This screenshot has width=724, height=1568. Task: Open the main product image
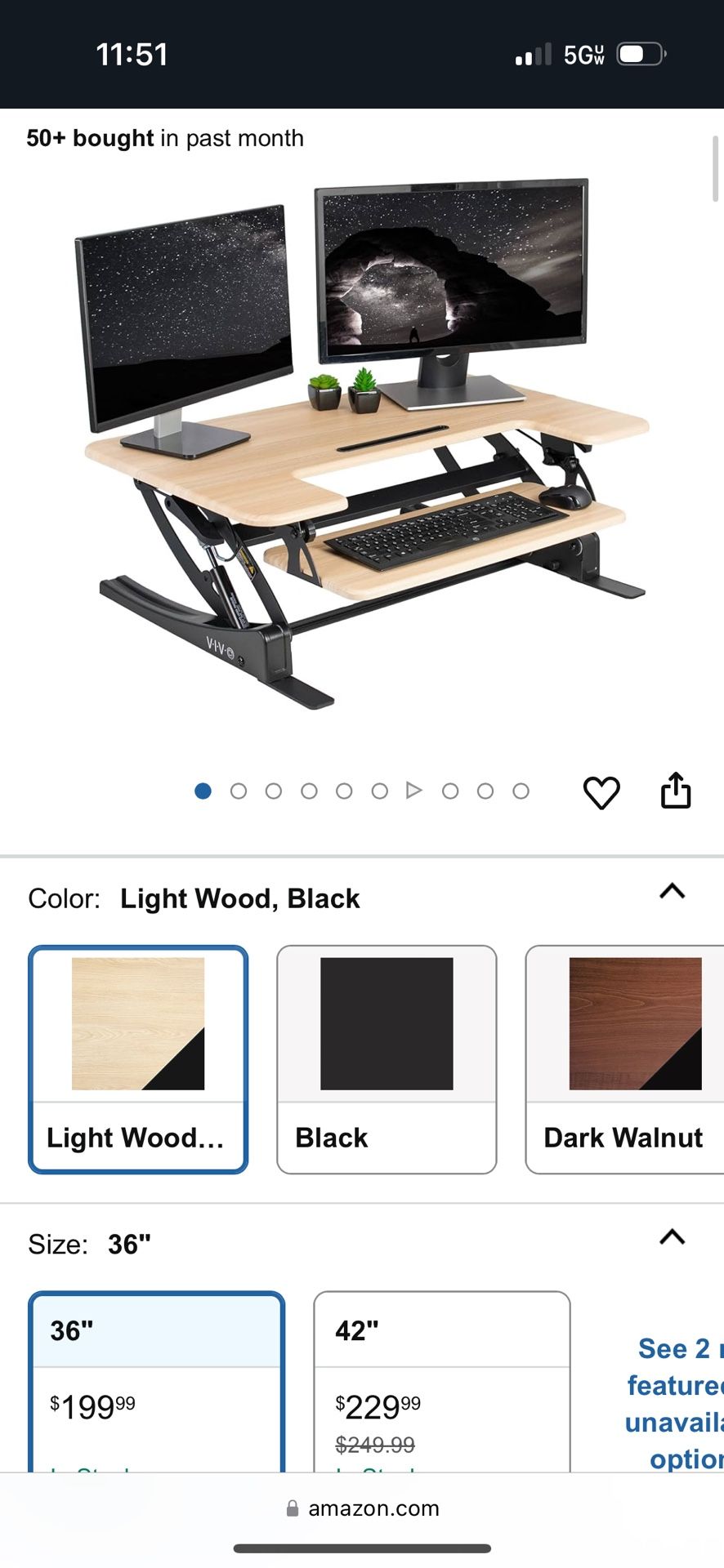point(364,445)
